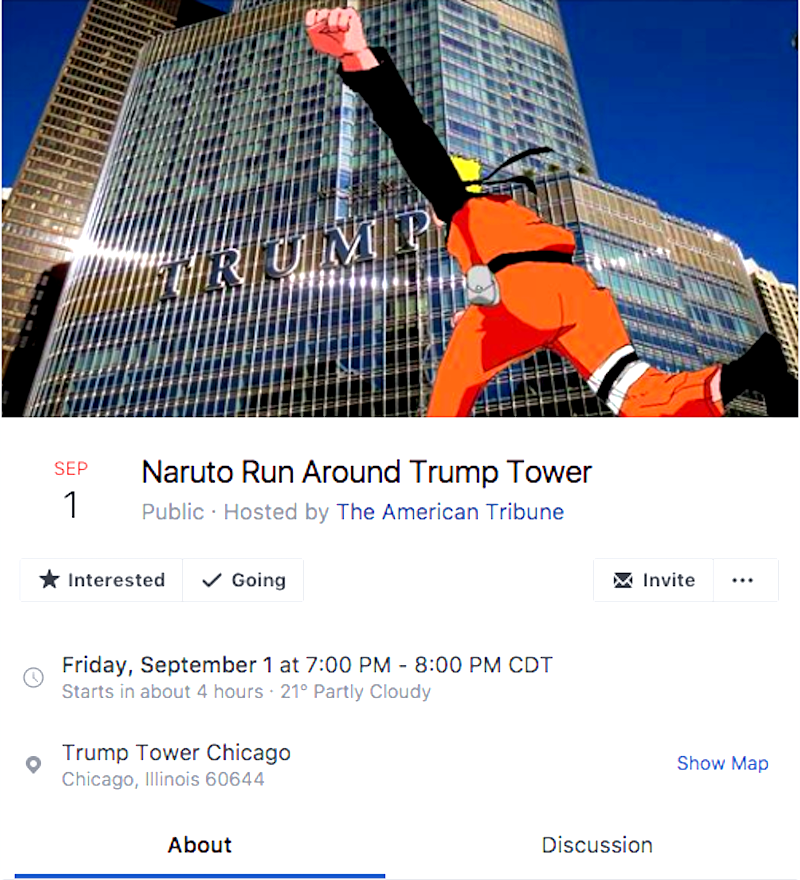Viewport: 800px width, 880px height.
Task: Select the About tab
Action: pos(200,845)
